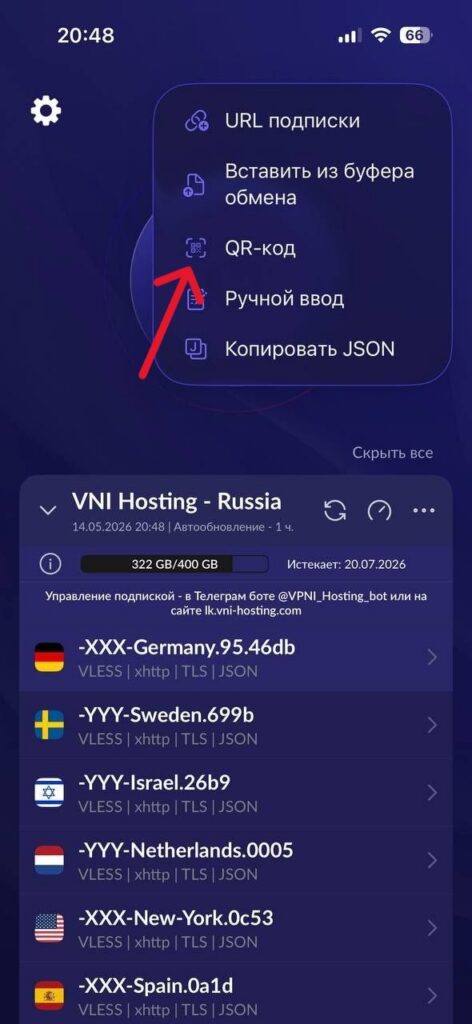This screenshot has height=1024, width=472.
Task: Show subscription info via the i icon
Action: coord(50,564)
